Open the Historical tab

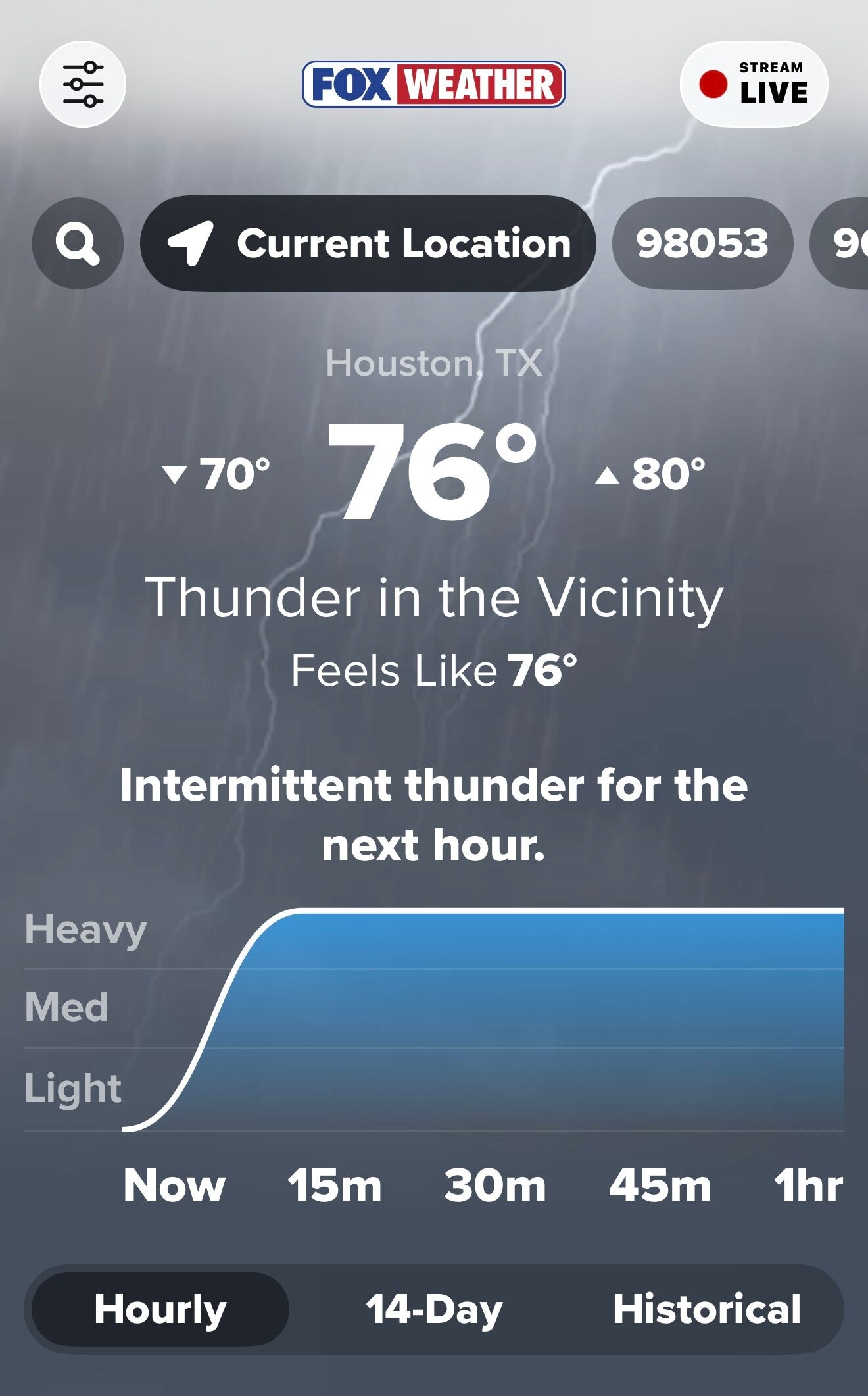(707, 1309)
